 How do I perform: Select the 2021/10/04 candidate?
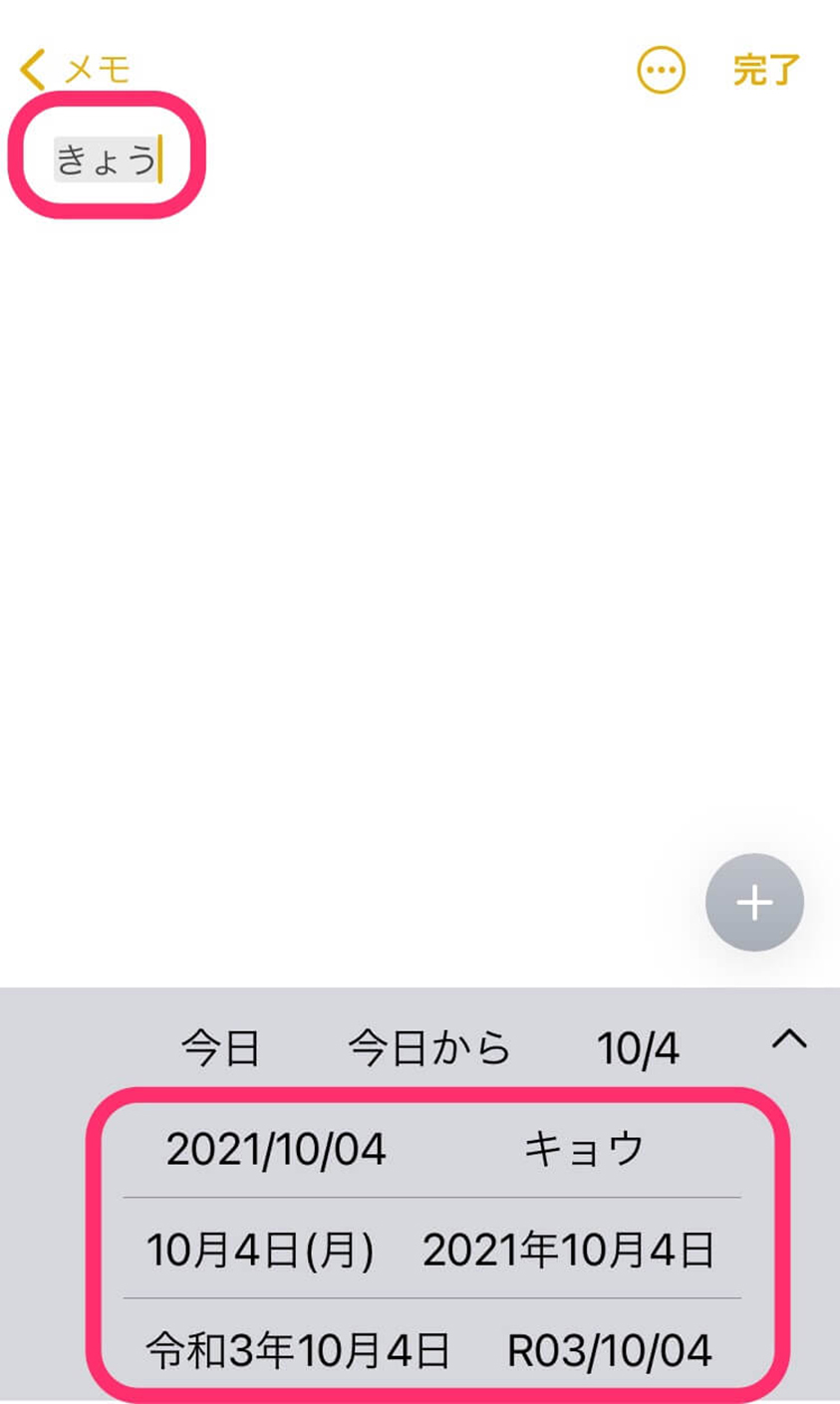[x=276, y=1150]
